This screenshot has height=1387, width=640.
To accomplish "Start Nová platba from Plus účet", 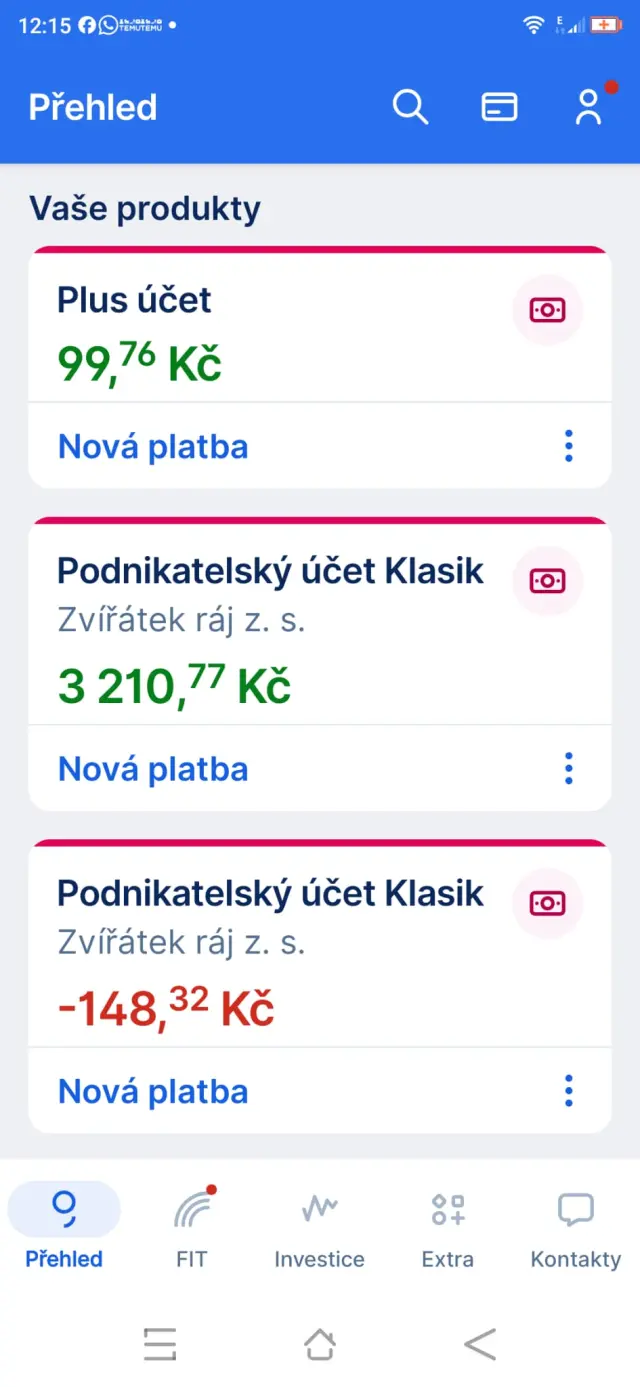I will click(x=153, y=447).
